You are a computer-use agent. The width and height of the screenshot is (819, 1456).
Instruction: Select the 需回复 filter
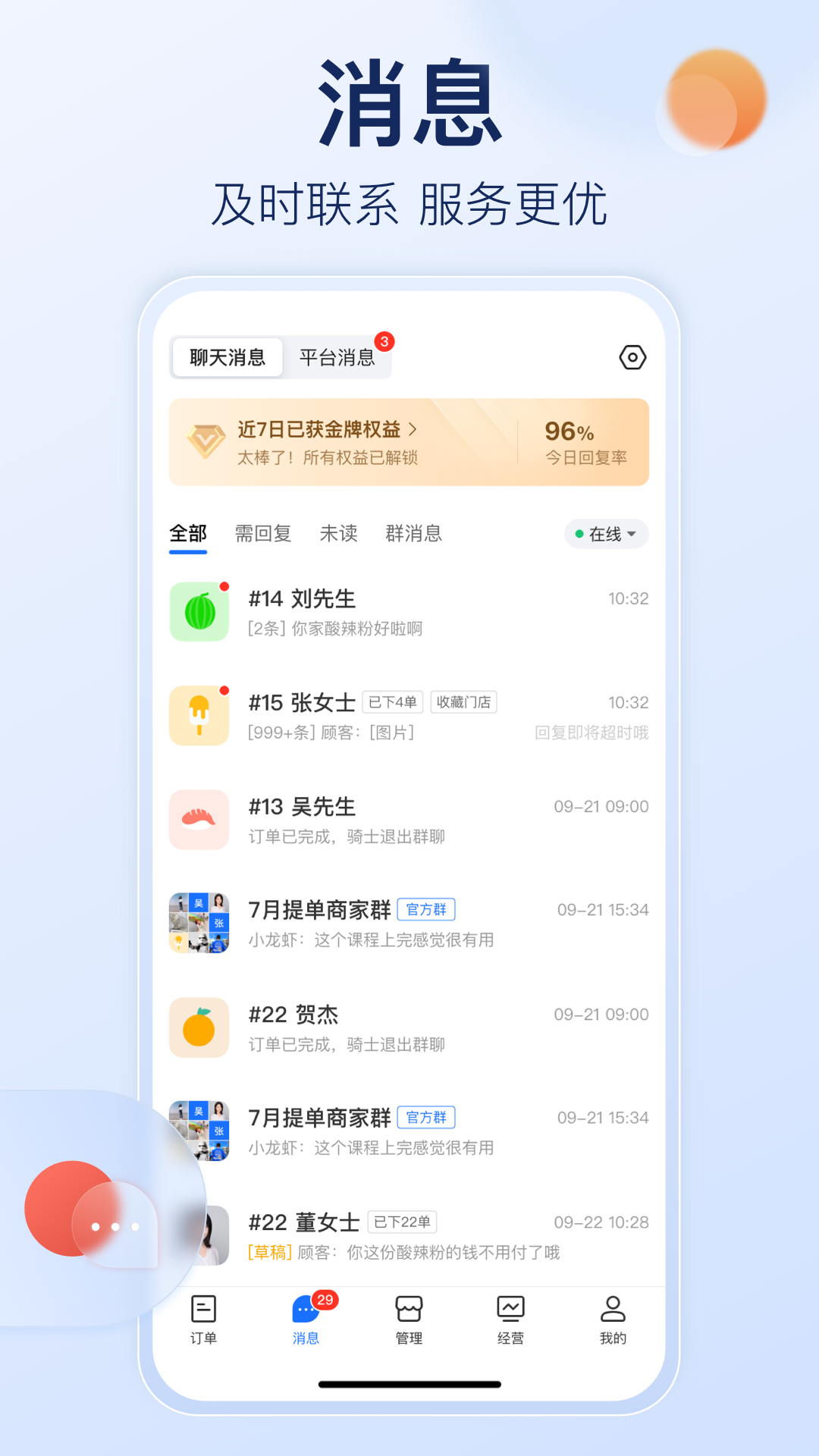click(x=263, y=534)
